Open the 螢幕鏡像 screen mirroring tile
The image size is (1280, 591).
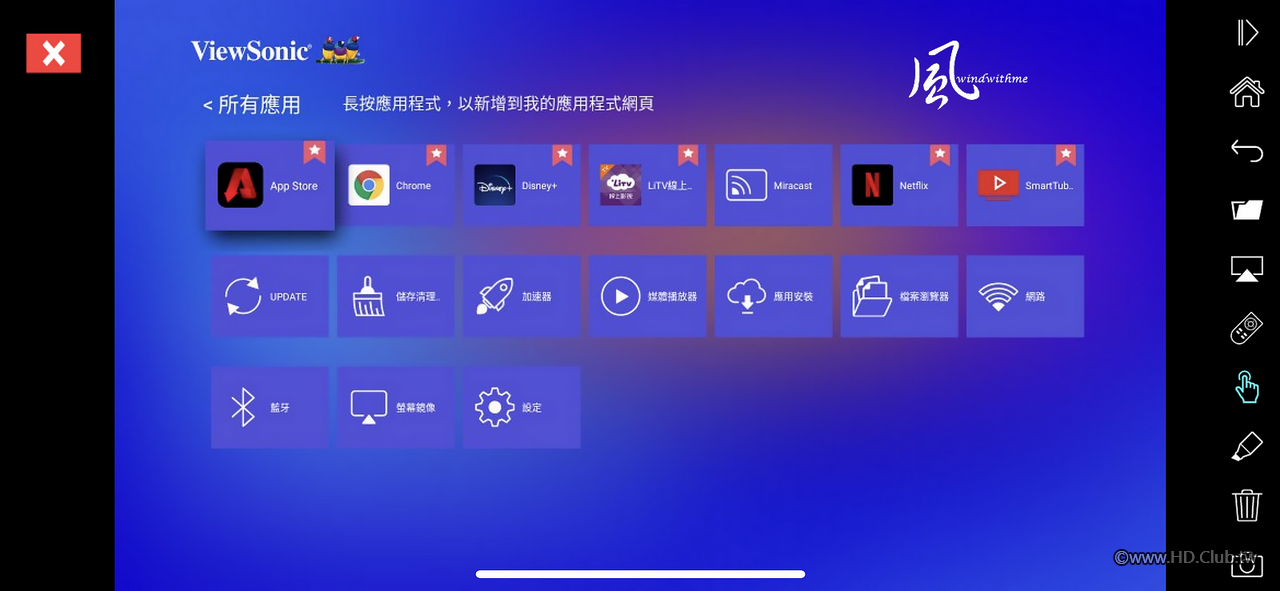pos(396,408)
